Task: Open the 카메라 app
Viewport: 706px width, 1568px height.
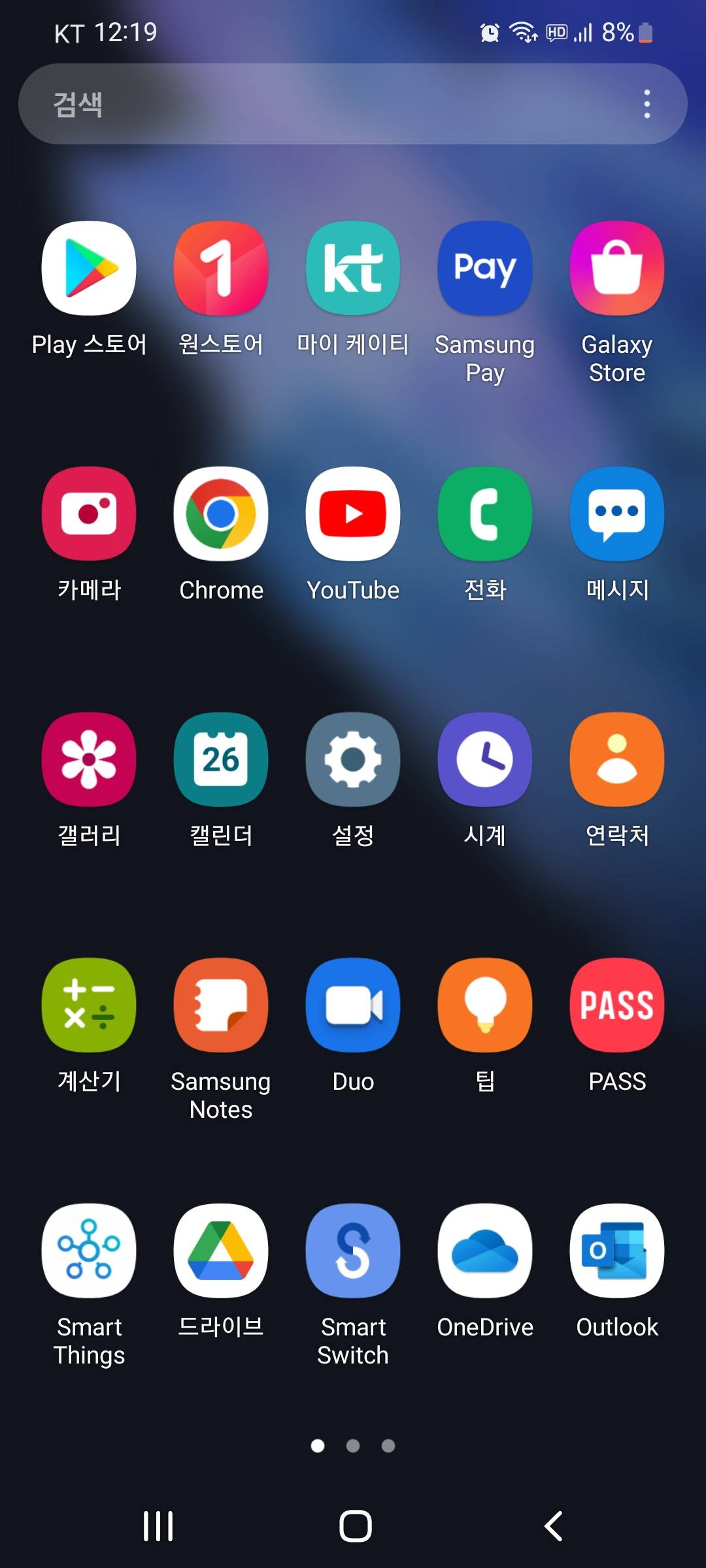Action: [89, 514]
